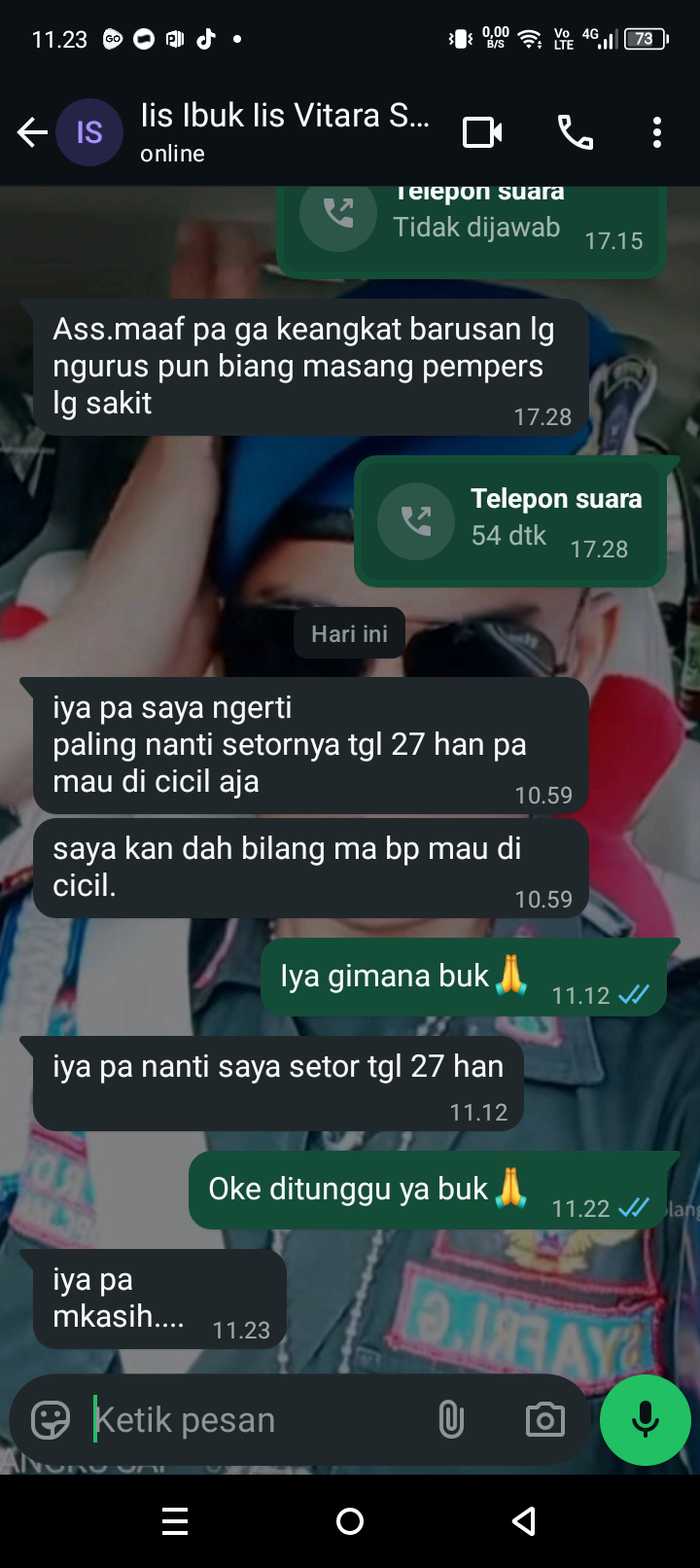The image size is (700, 1568).
Task: Tap the system back button
Action: (x=524, y=1521)
